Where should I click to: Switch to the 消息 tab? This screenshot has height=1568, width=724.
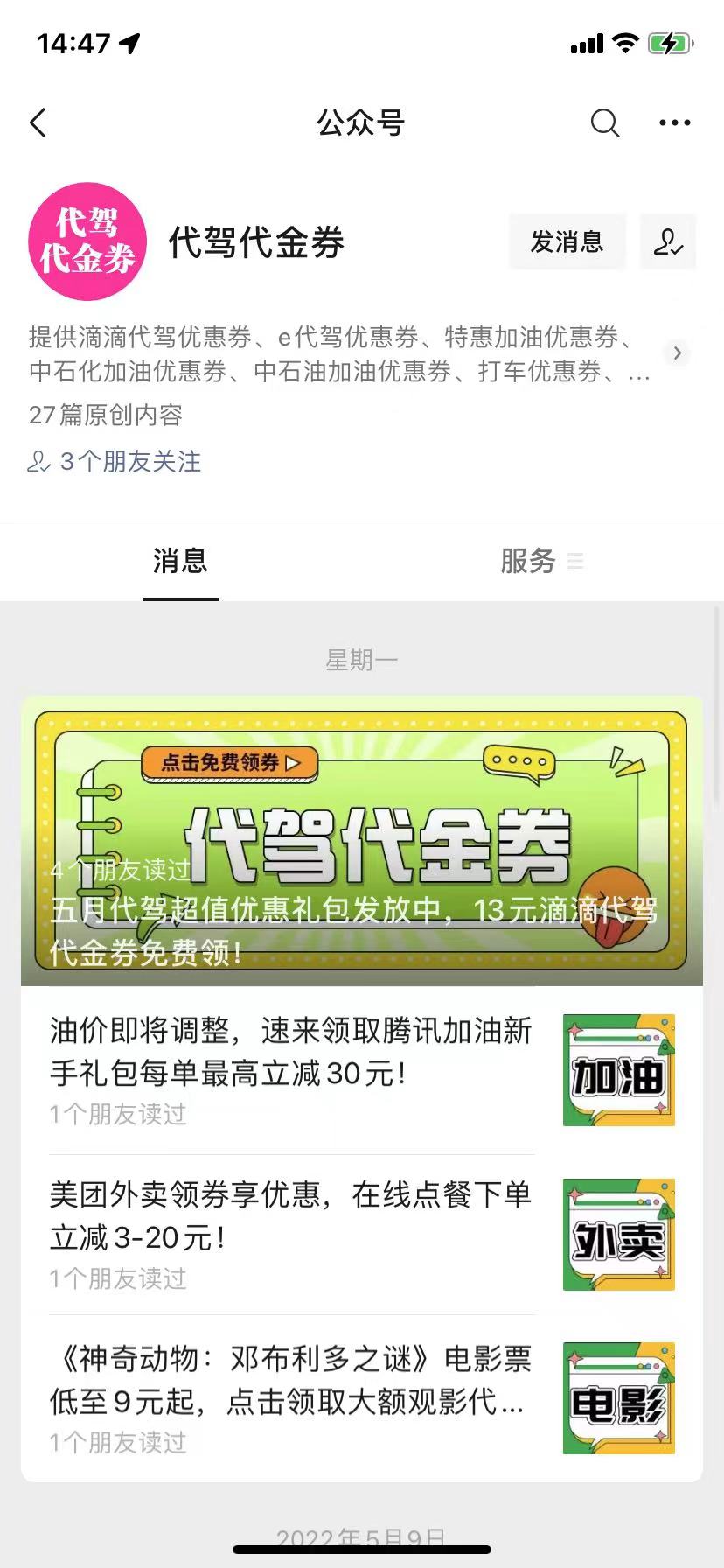[180, 561]
